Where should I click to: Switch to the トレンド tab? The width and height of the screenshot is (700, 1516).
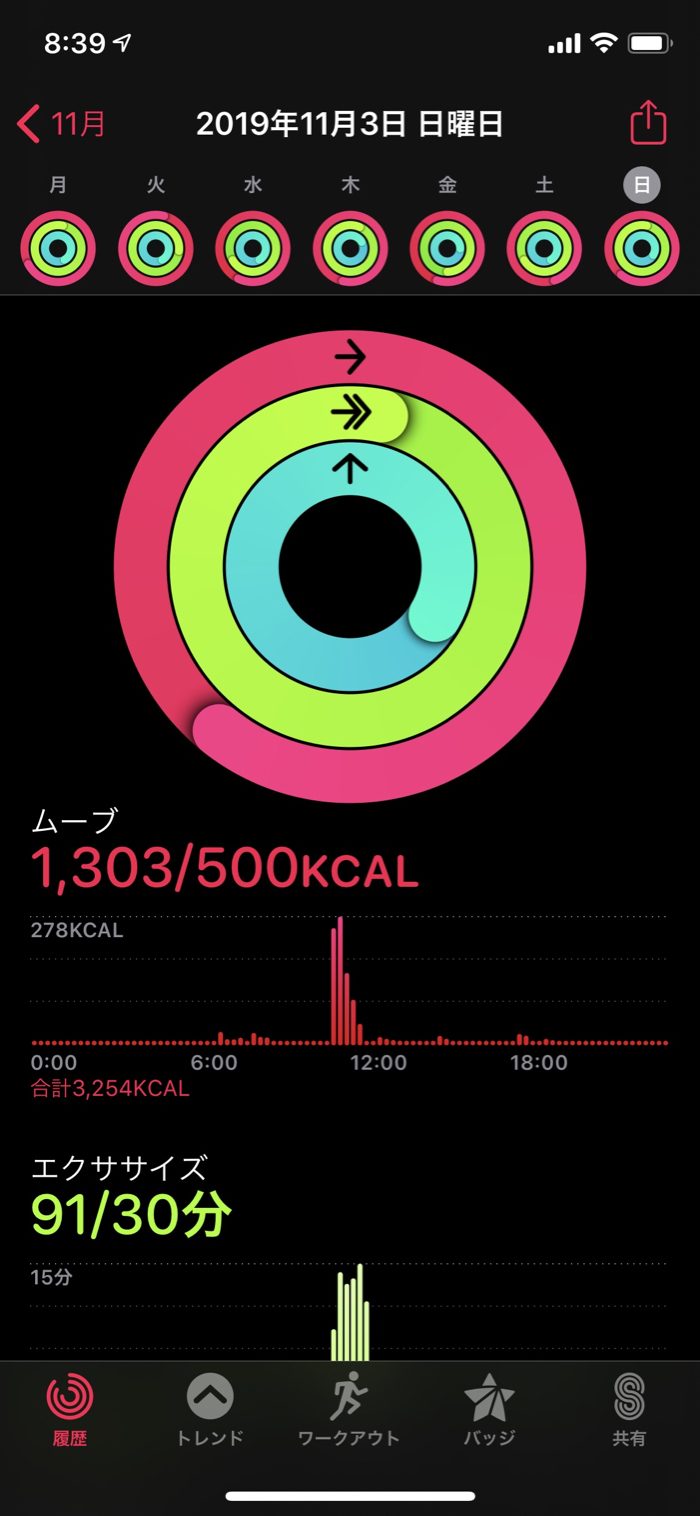[210, 1411]
